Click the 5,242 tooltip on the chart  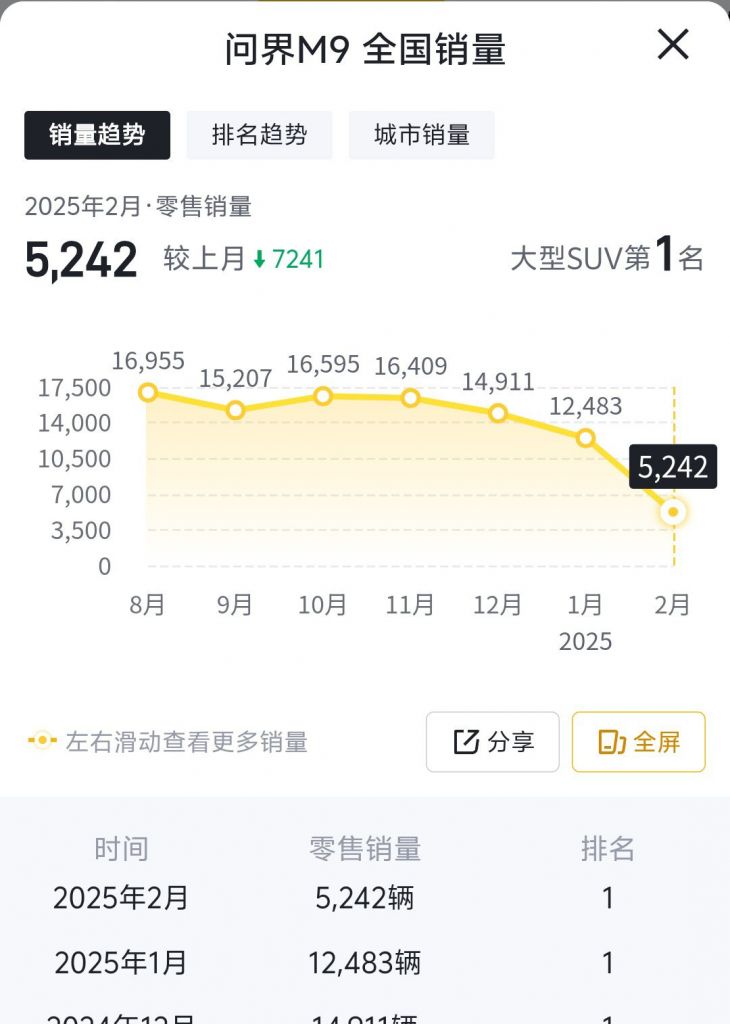tap(674, 467)
